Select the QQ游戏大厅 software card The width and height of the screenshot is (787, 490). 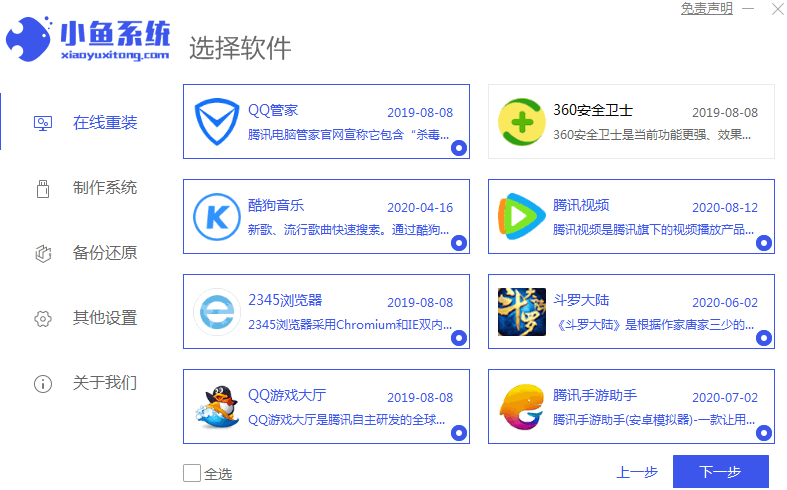tap(326, 406)
